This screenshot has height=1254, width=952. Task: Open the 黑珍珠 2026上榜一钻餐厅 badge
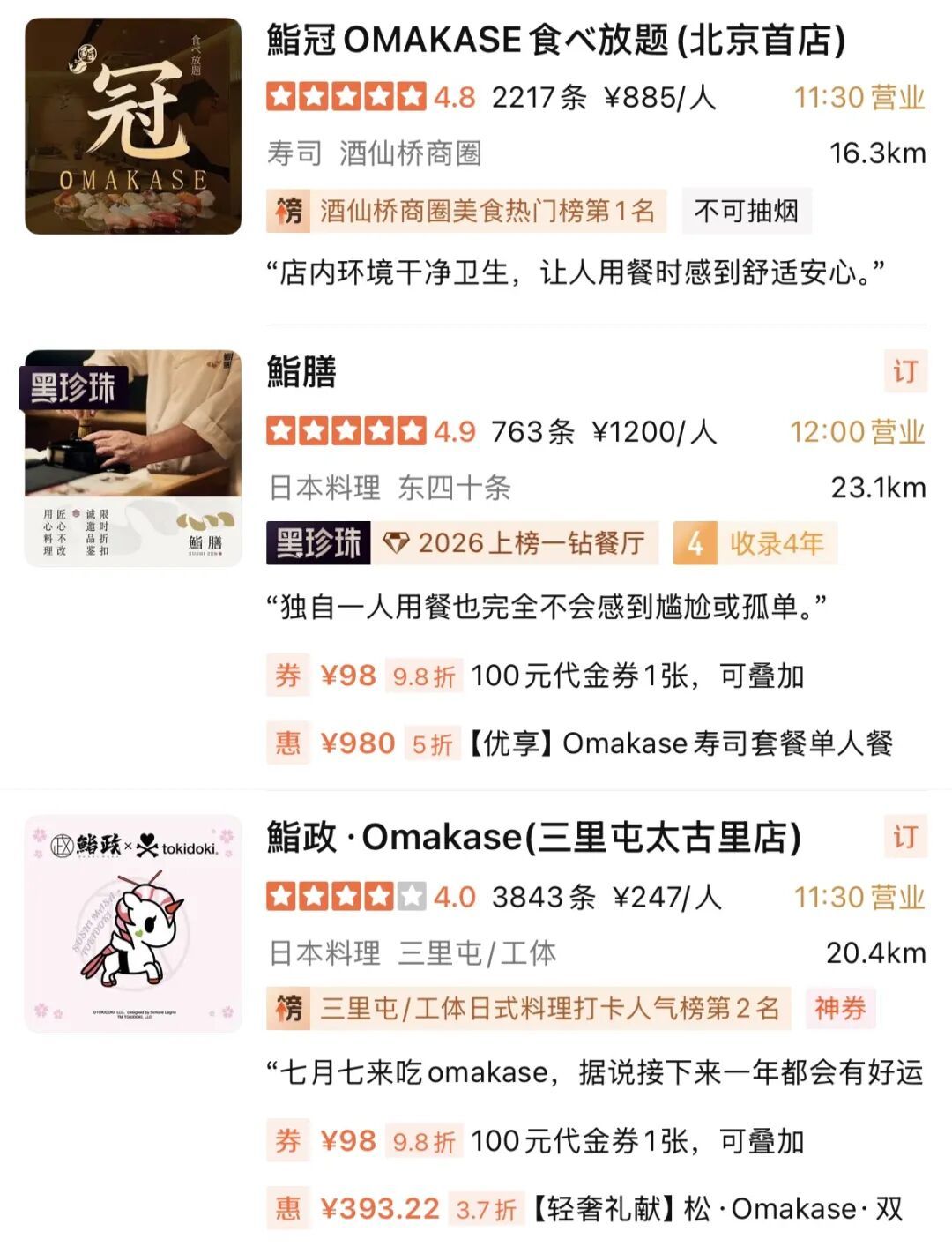click(463, 543)
